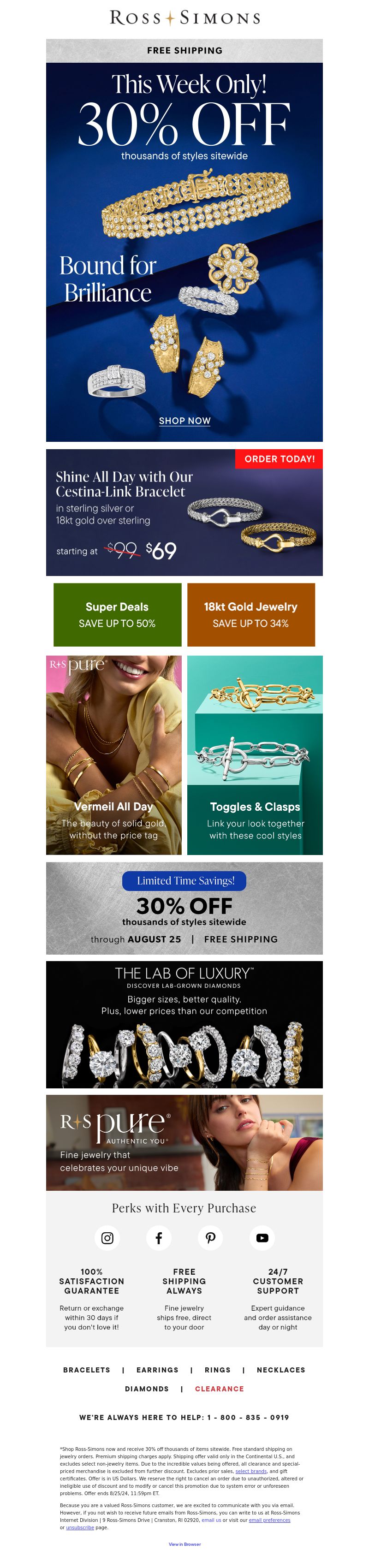Browse the EARRINGS category

(x=158, y=1370)
